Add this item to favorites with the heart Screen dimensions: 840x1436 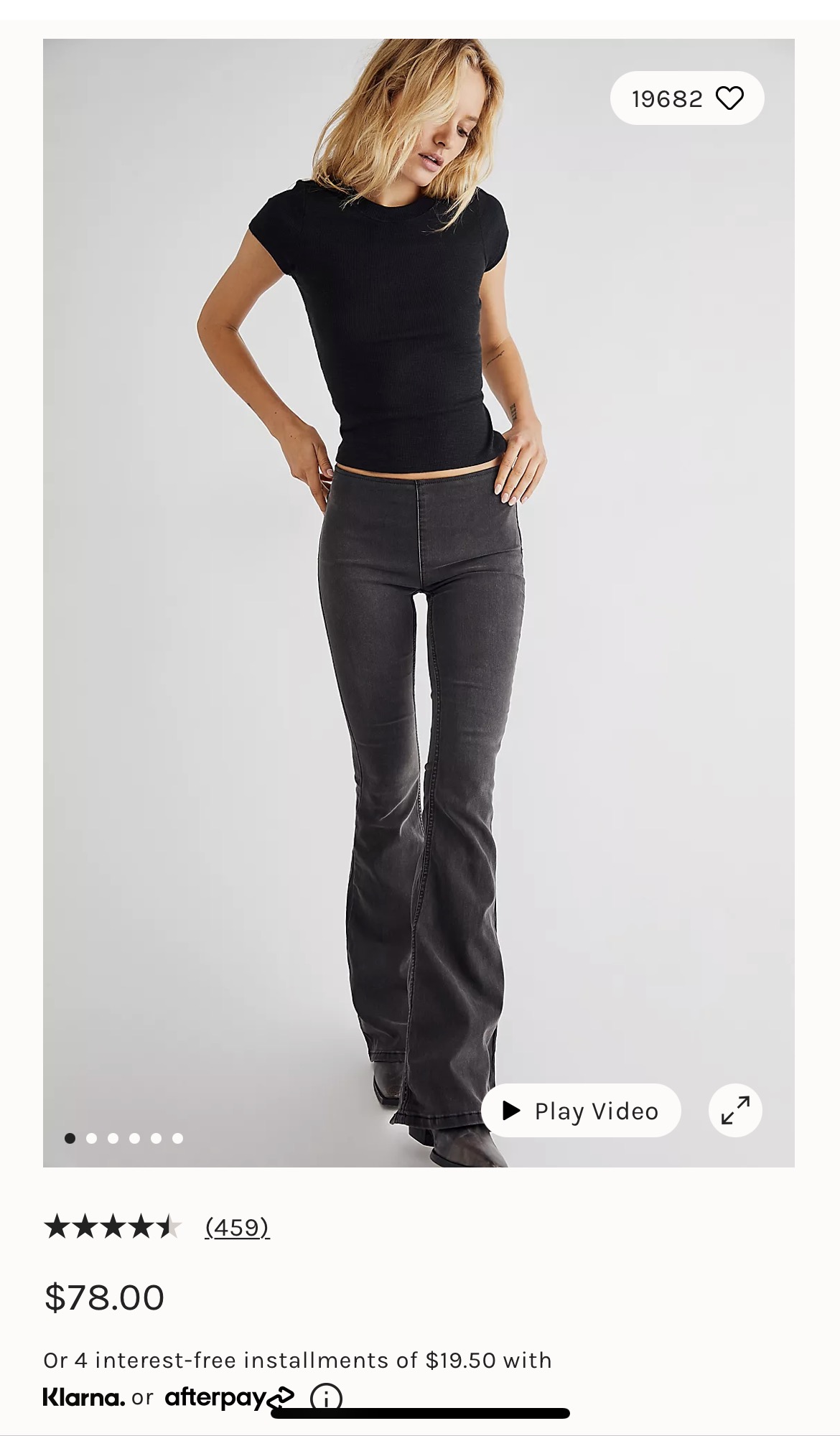pyautogui.click(x=729, y=98)
